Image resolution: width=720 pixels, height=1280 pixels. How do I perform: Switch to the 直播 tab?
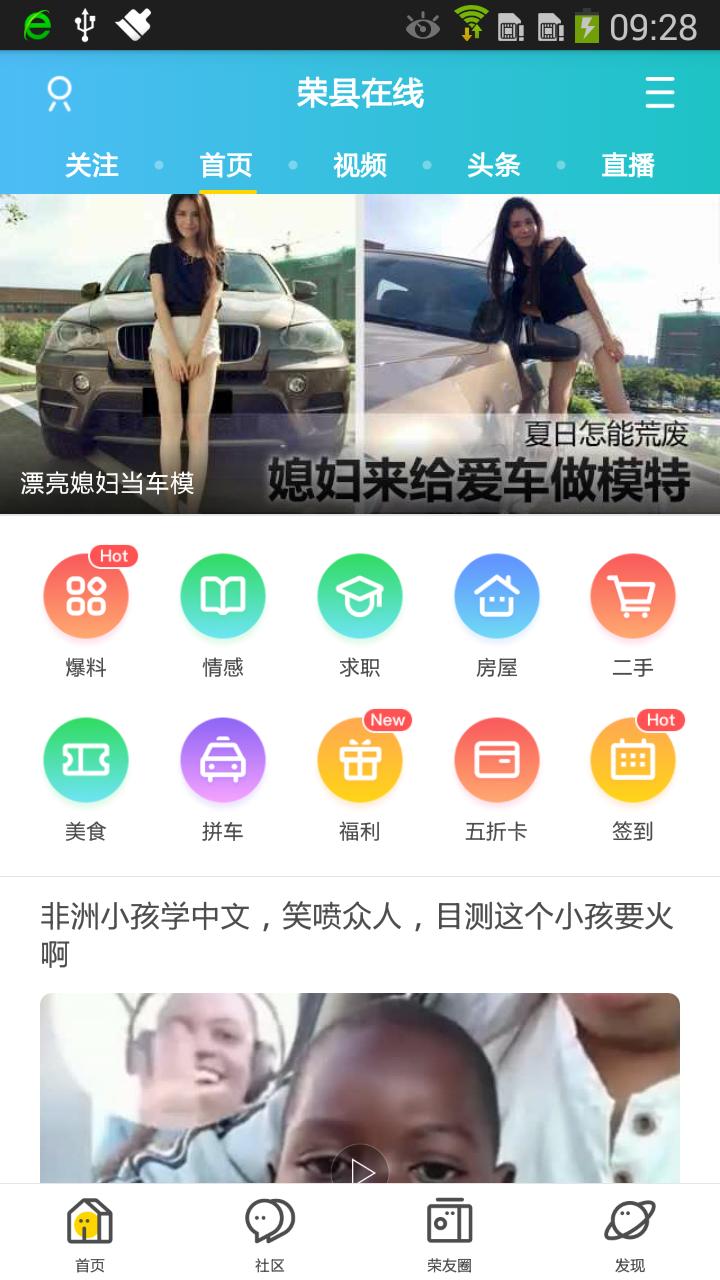coord(628,165)
